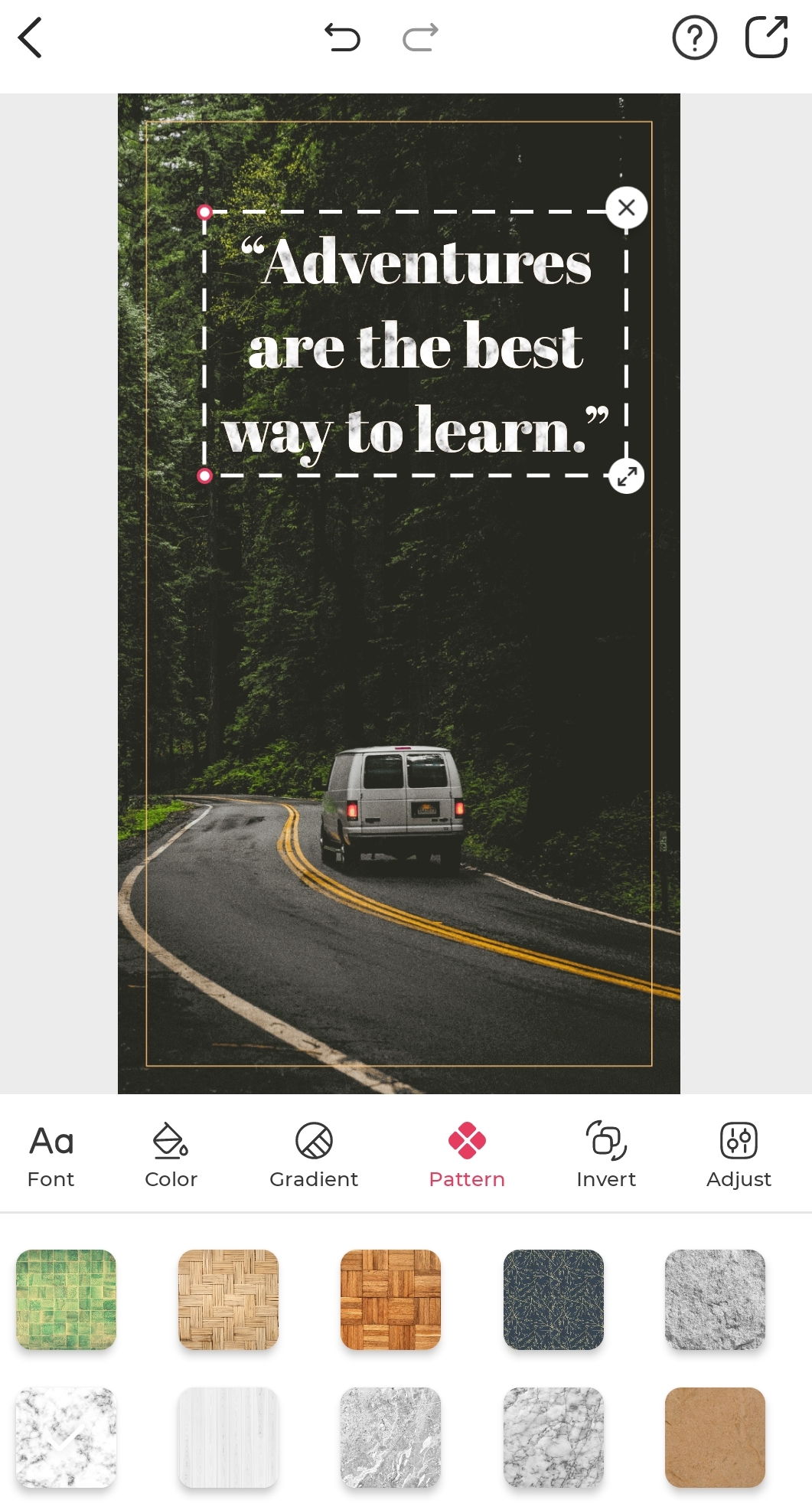Screen dimensions: 812x1510
Task: Go back with the top-left arrow
Action: click(x=30, y=38)
